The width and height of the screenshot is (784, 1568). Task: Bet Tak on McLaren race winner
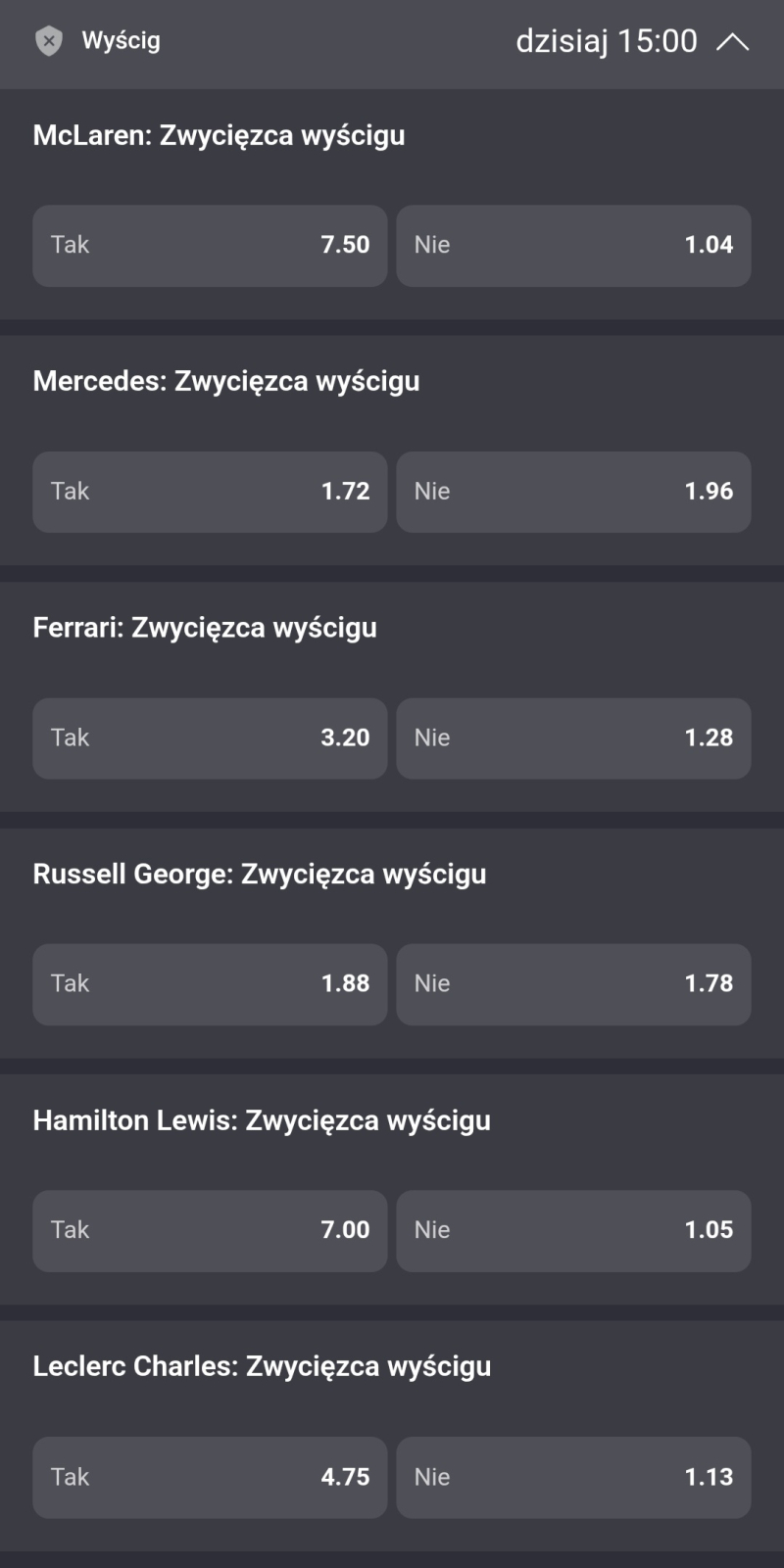click(210, 245)
